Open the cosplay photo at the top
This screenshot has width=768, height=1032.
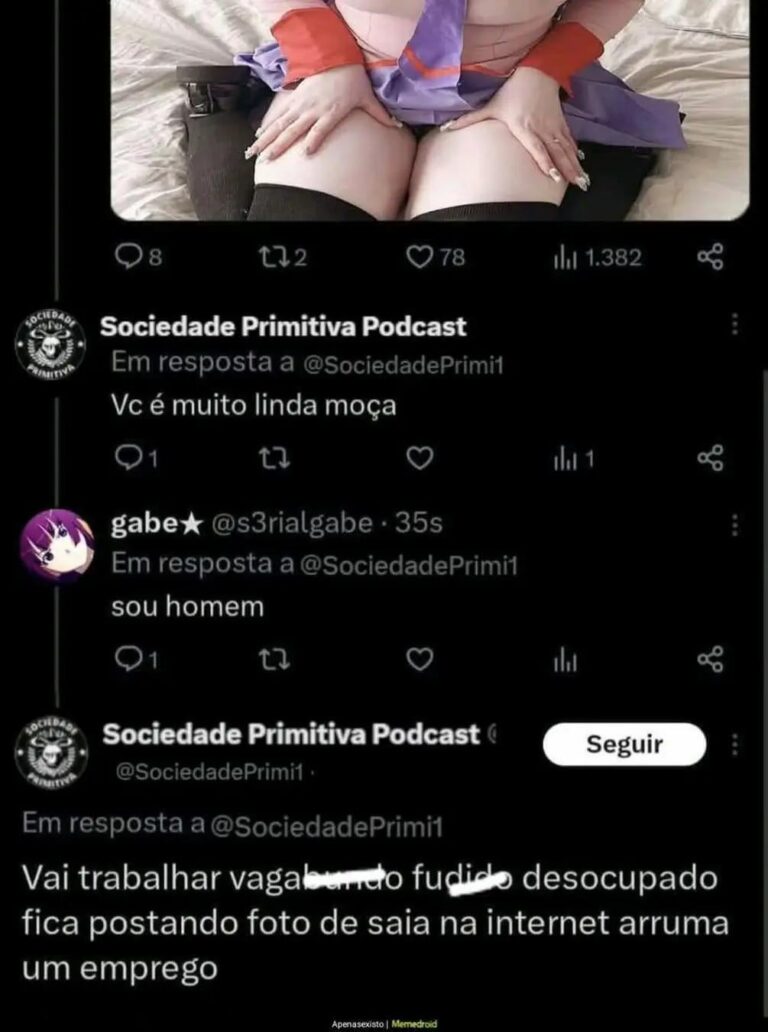430,110
